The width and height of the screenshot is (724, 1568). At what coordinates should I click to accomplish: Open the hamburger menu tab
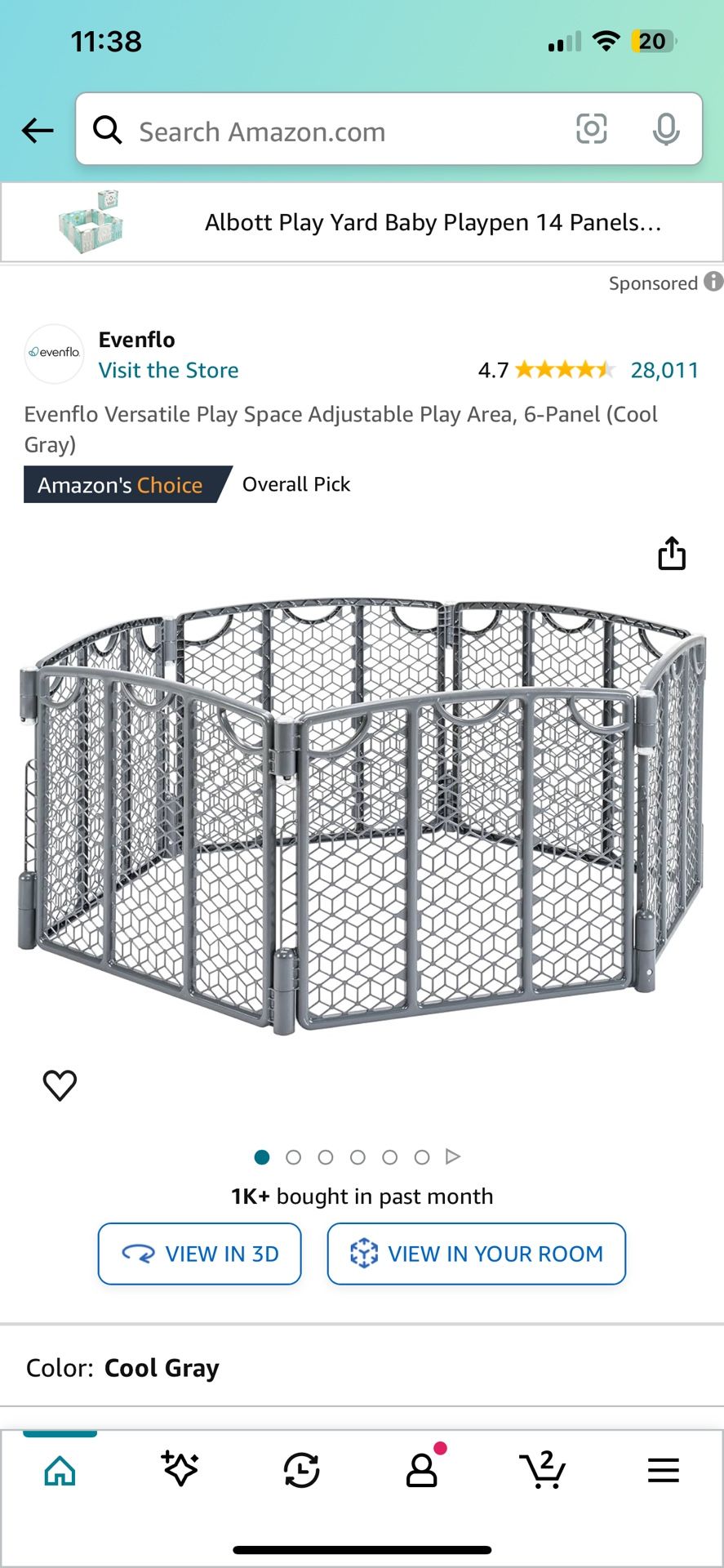(x=664, y=1471)
